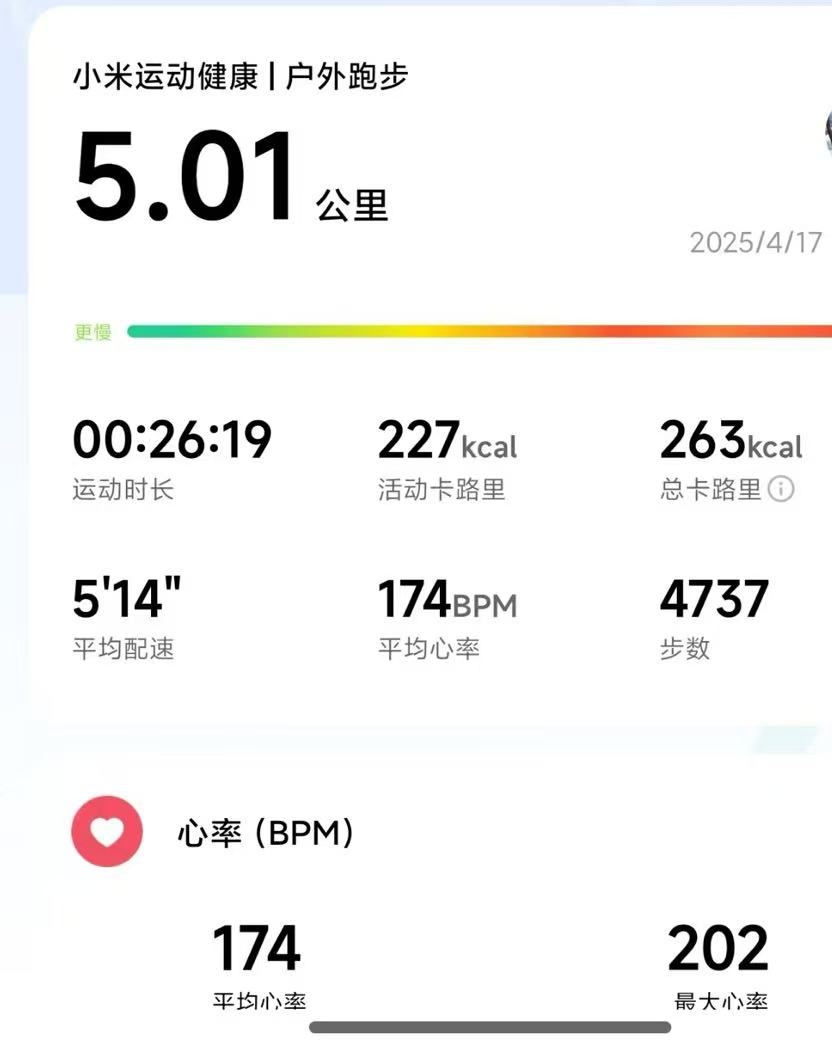Open the info icon beside 总卡路里
Viewport: 832px width, 1048px height.
pos(782,490)
